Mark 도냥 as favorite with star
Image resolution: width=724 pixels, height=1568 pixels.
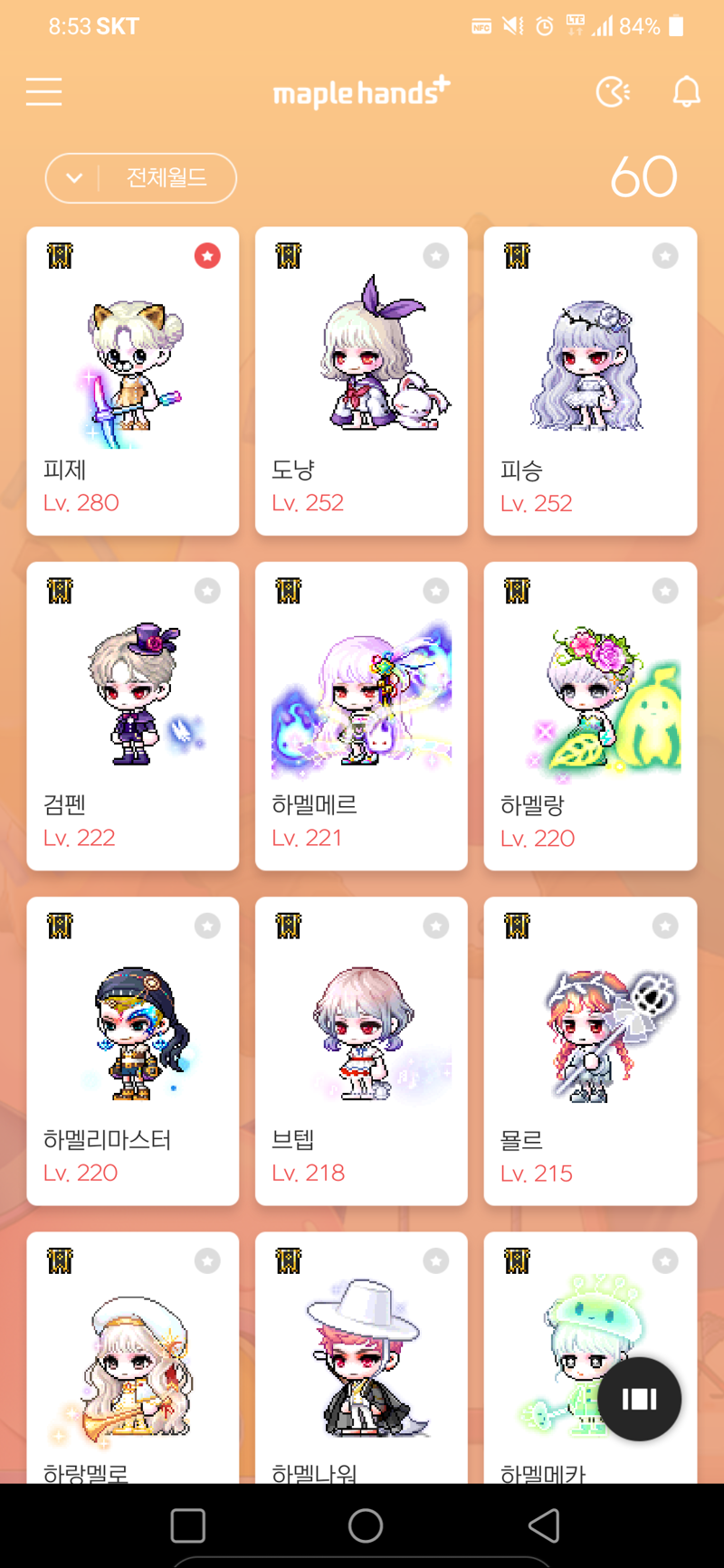coord(436,256)
